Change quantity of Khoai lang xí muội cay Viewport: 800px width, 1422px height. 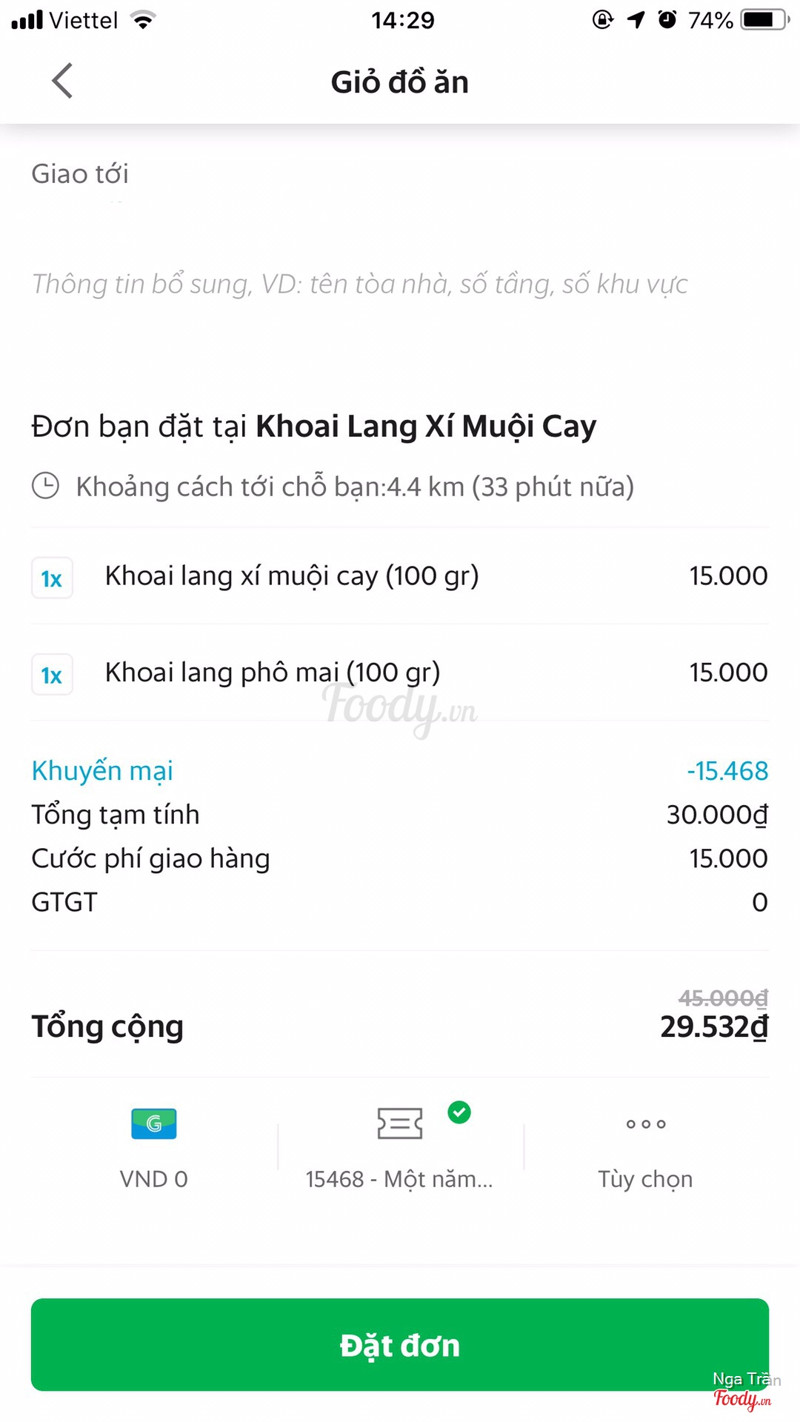pyautogui.click(x=52, y=578)
